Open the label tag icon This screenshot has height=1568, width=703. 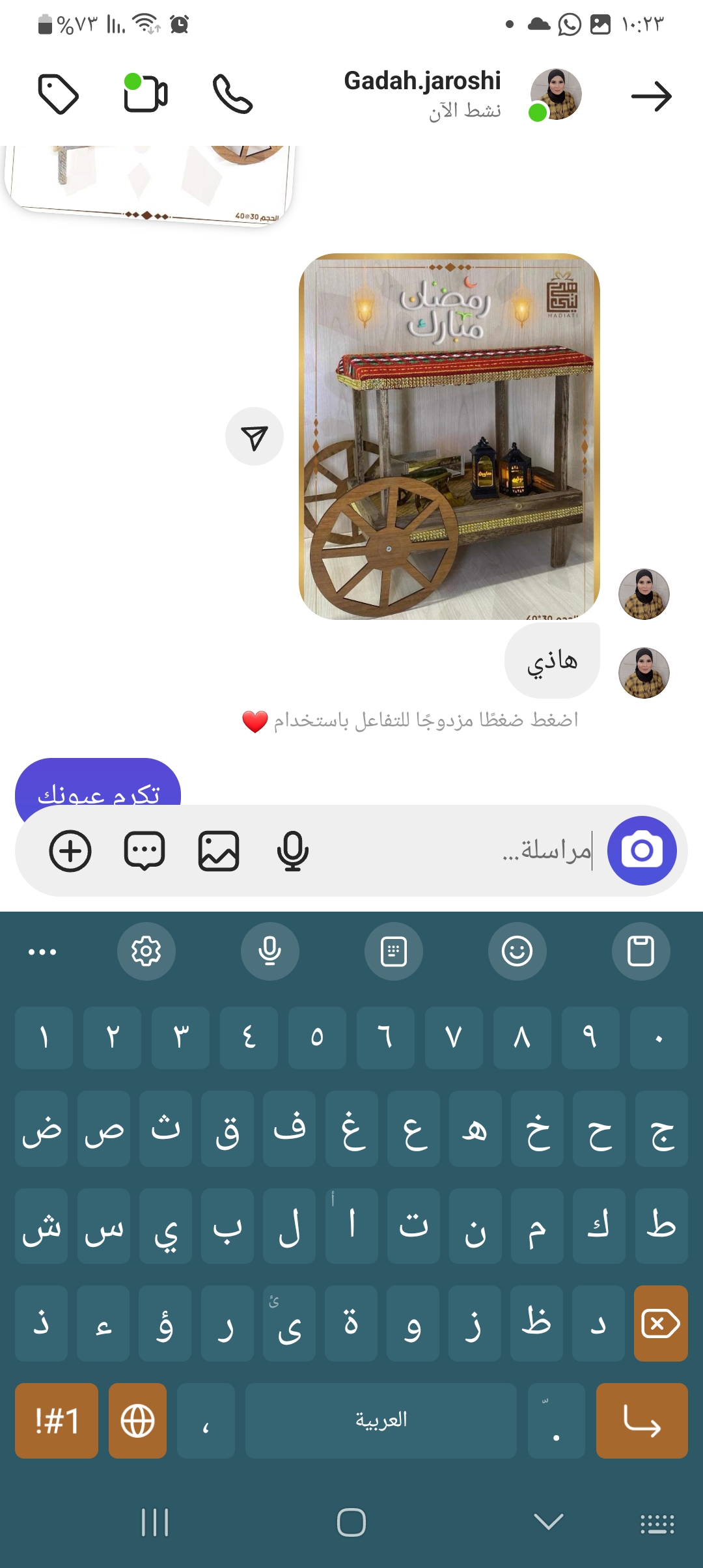click(59, 94)
